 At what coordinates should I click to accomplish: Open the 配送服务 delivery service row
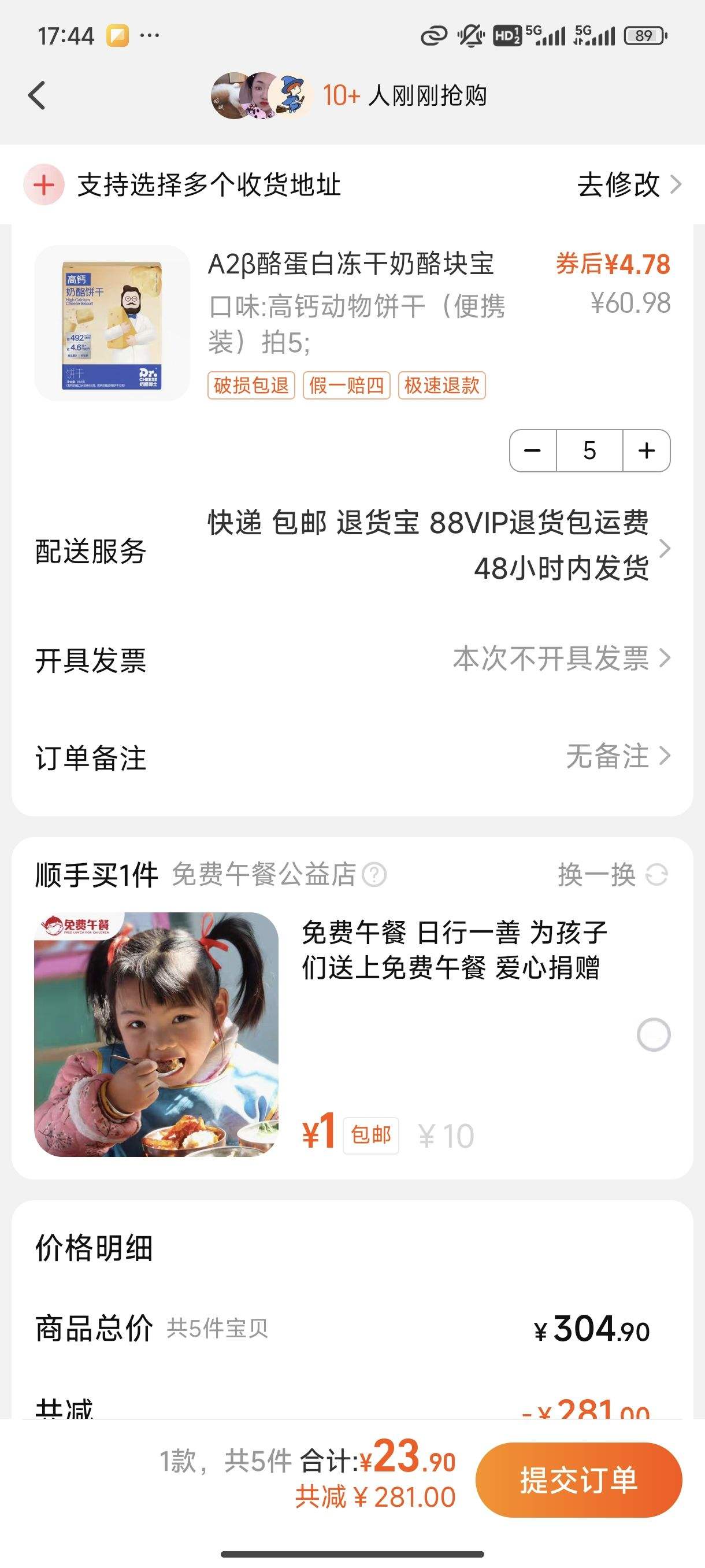(352, 546)
